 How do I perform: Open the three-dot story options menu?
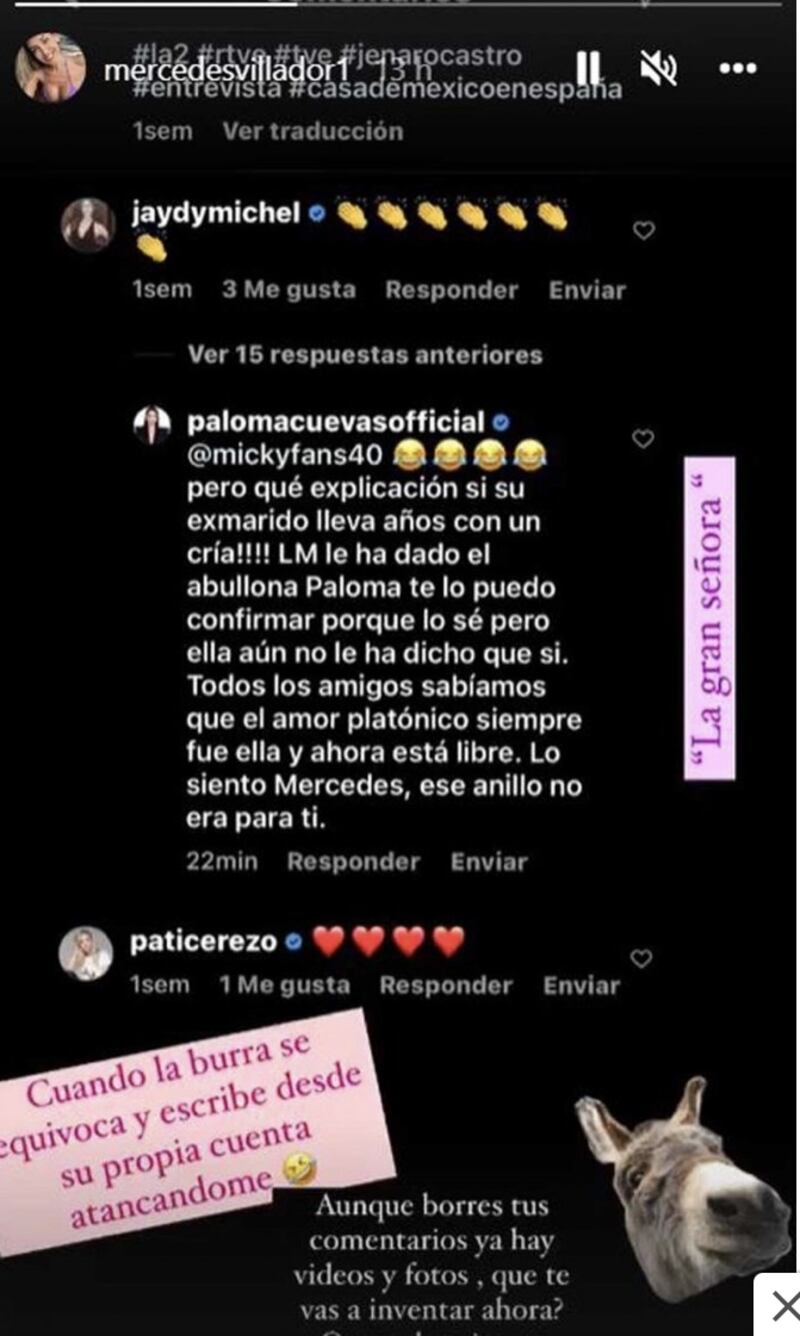(738, 69)
